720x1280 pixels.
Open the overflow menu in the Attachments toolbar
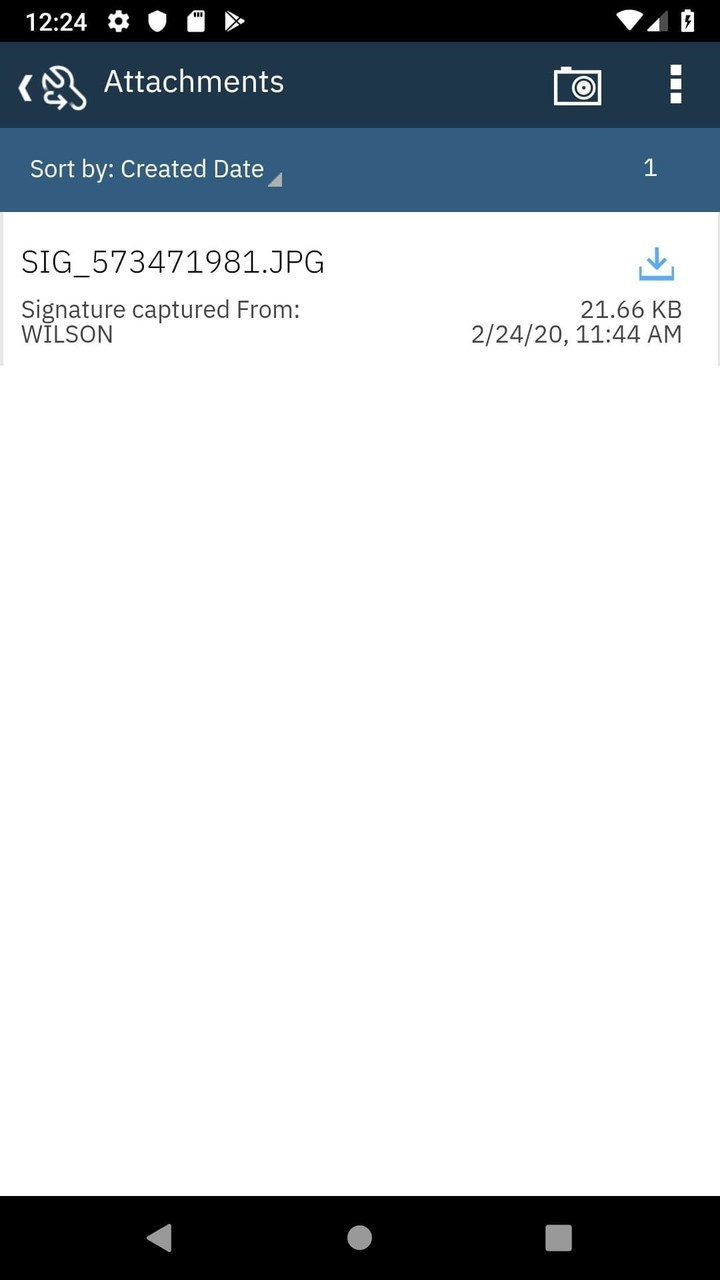pyautogui.click(x=675, y=85)
